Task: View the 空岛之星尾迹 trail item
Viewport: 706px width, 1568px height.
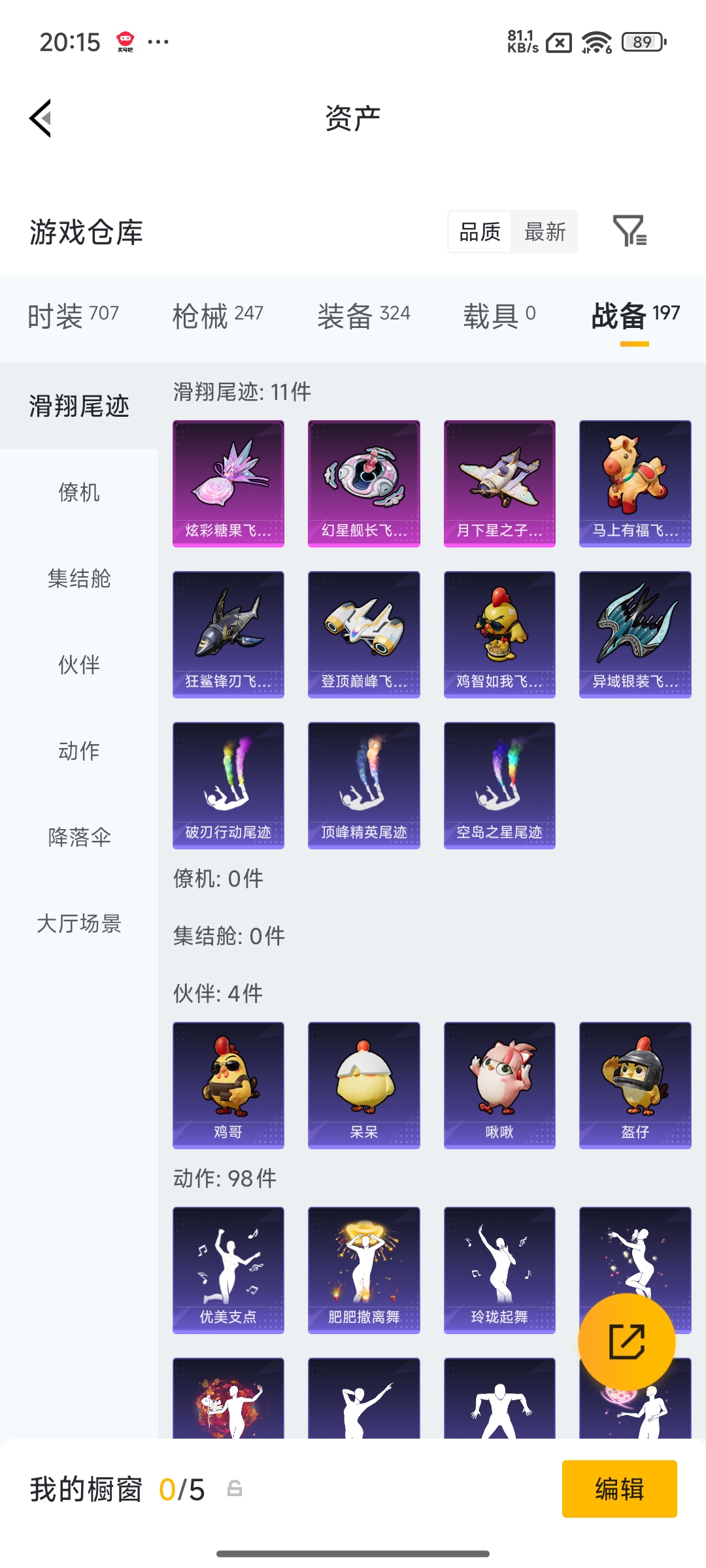Action: coord(499,785)
